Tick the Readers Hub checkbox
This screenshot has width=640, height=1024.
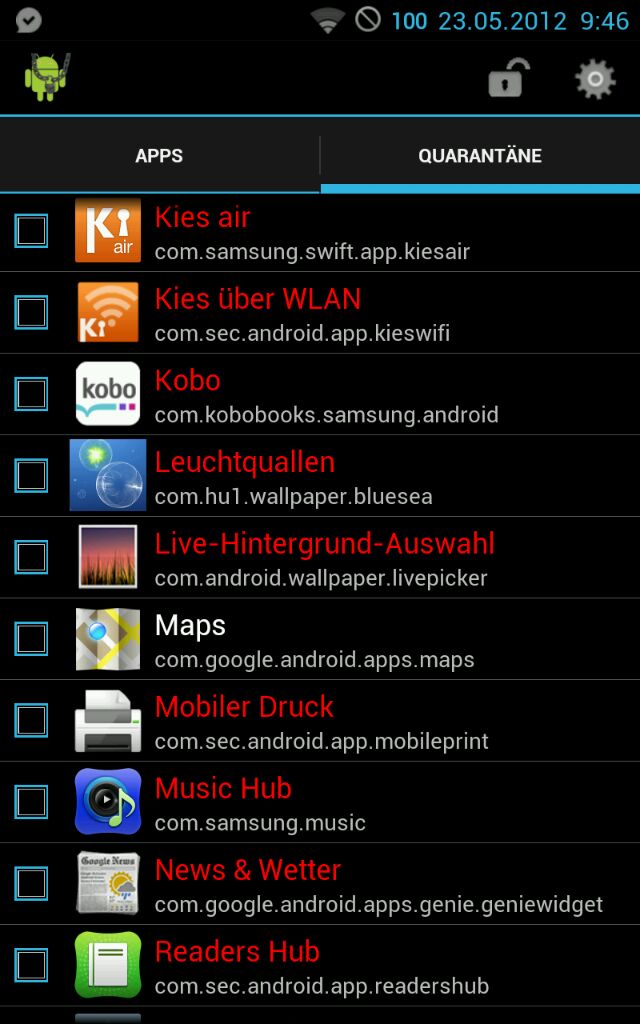(x=31, y=965)
